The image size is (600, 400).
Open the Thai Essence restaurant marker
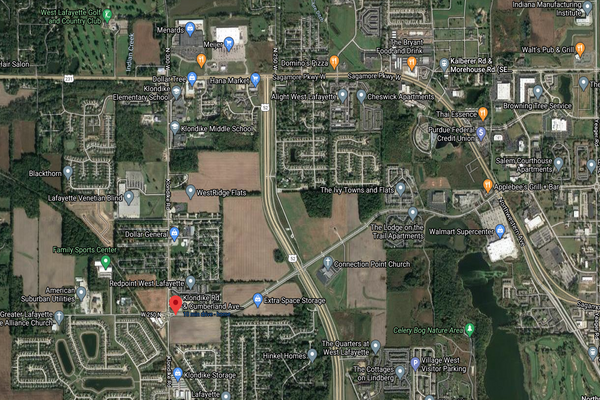483,114
